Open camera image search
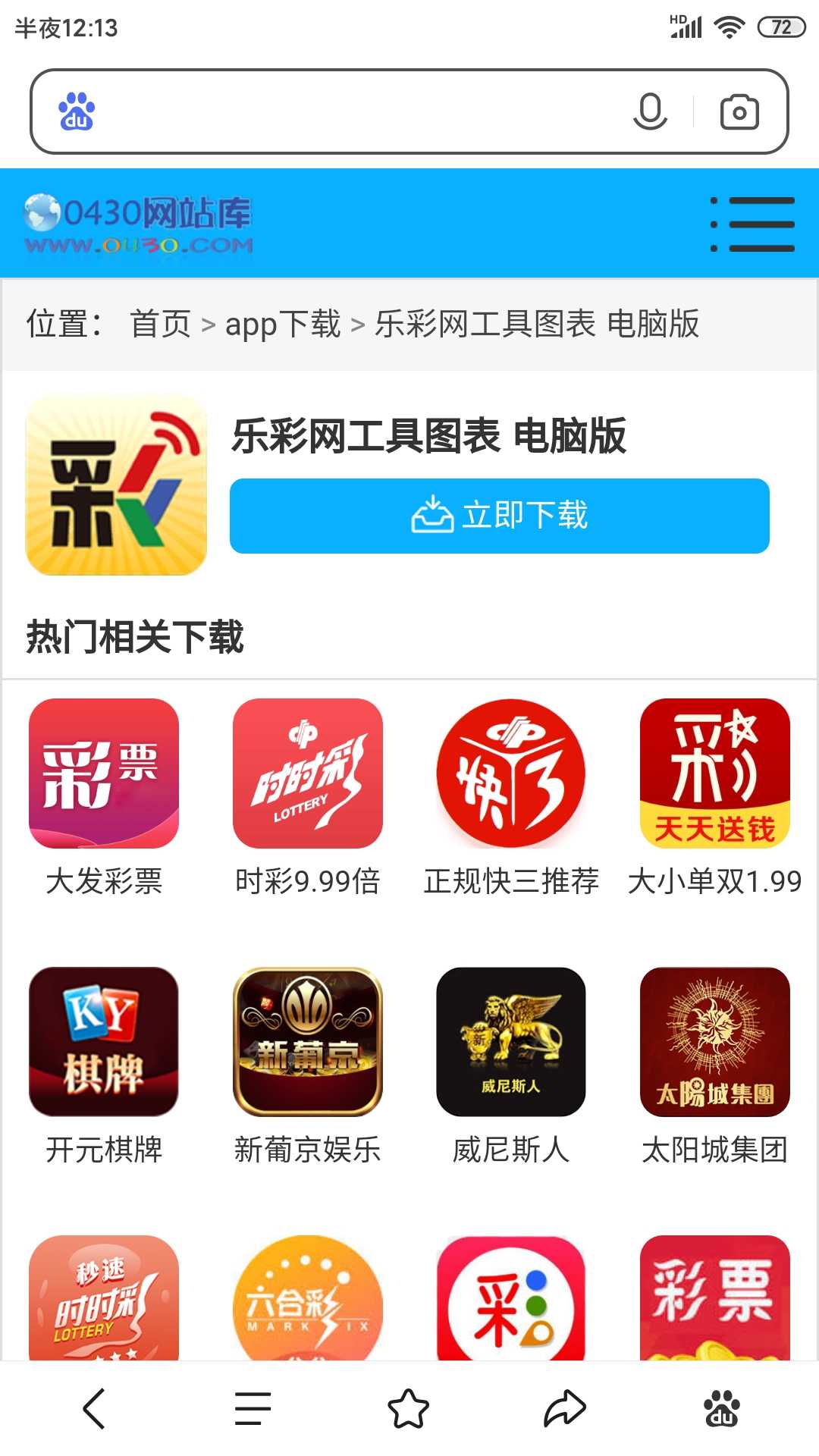Viewport: 819px width, 1456px height. pyautogui.click(x=739, y=112)
